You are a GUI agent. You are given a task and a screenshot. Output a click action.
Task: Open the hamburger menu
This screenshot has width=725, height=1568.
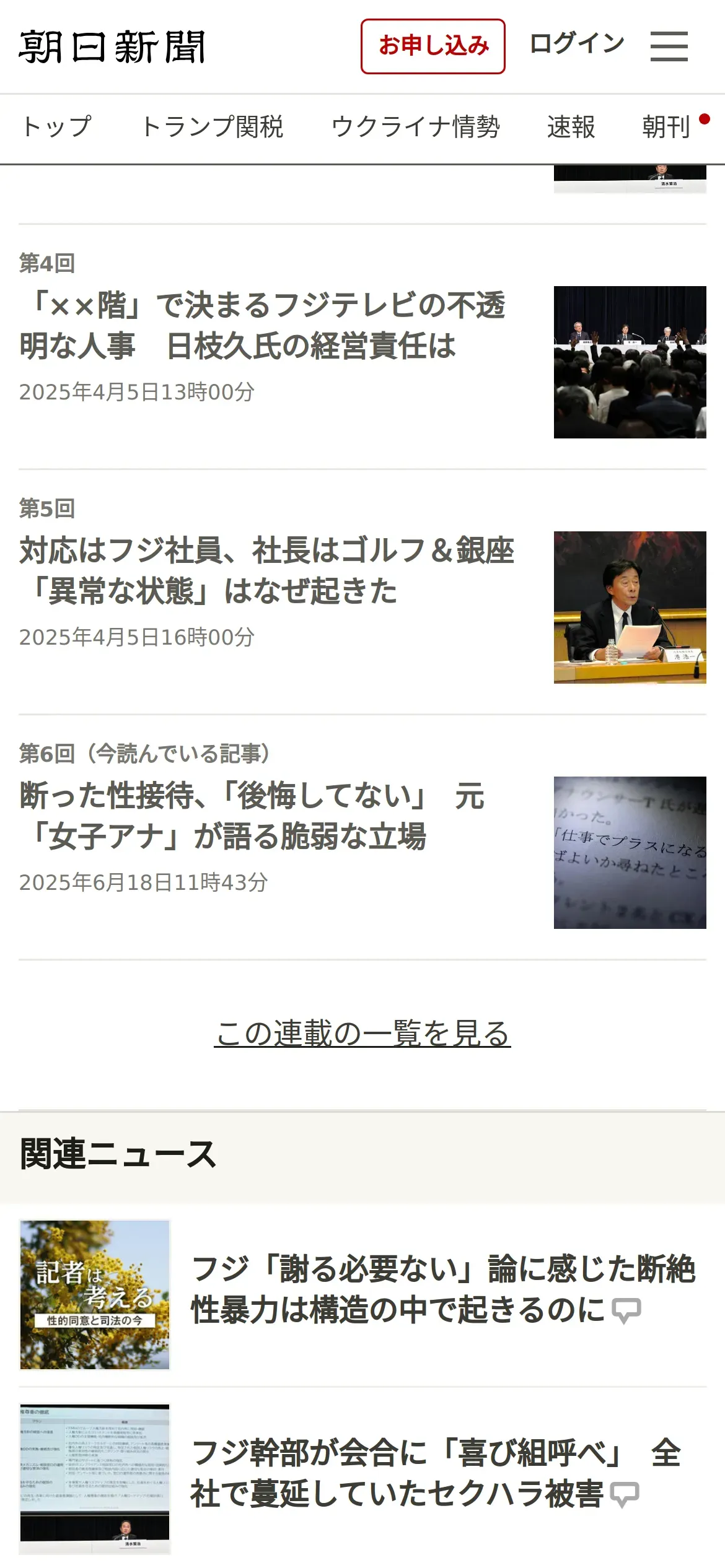coord(669,46)
